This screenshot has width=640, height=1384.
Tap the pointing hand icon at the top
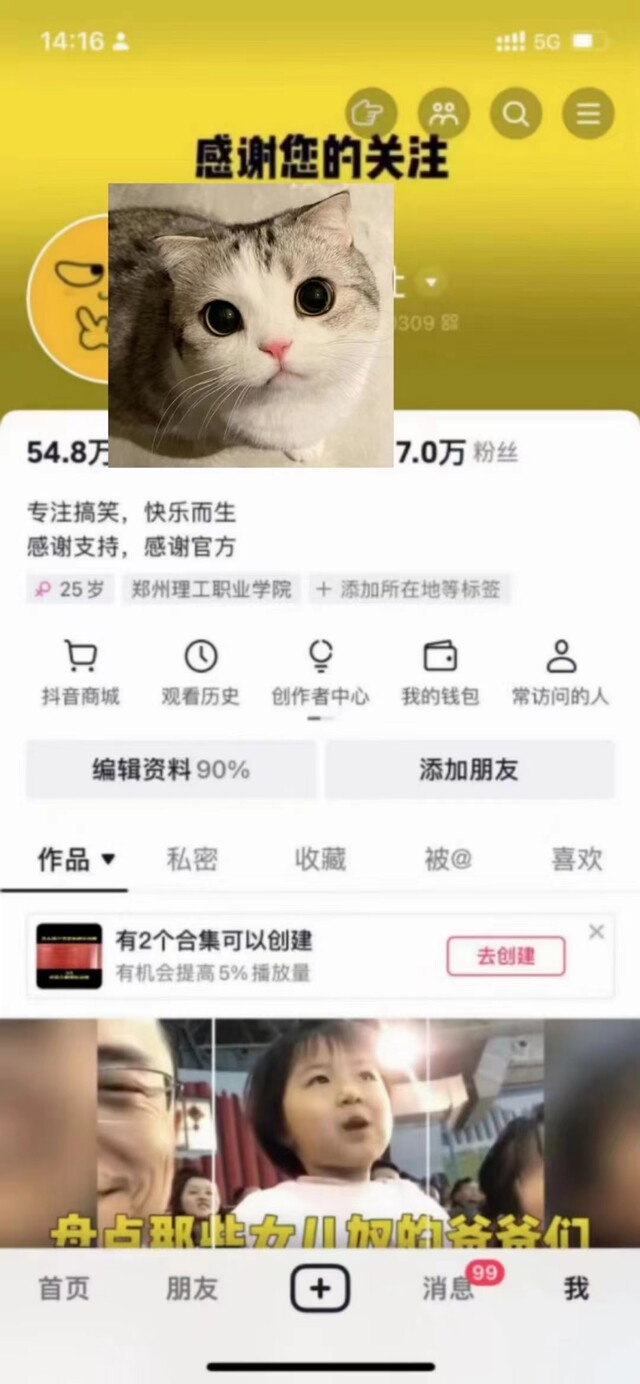[x=371, y=113]
